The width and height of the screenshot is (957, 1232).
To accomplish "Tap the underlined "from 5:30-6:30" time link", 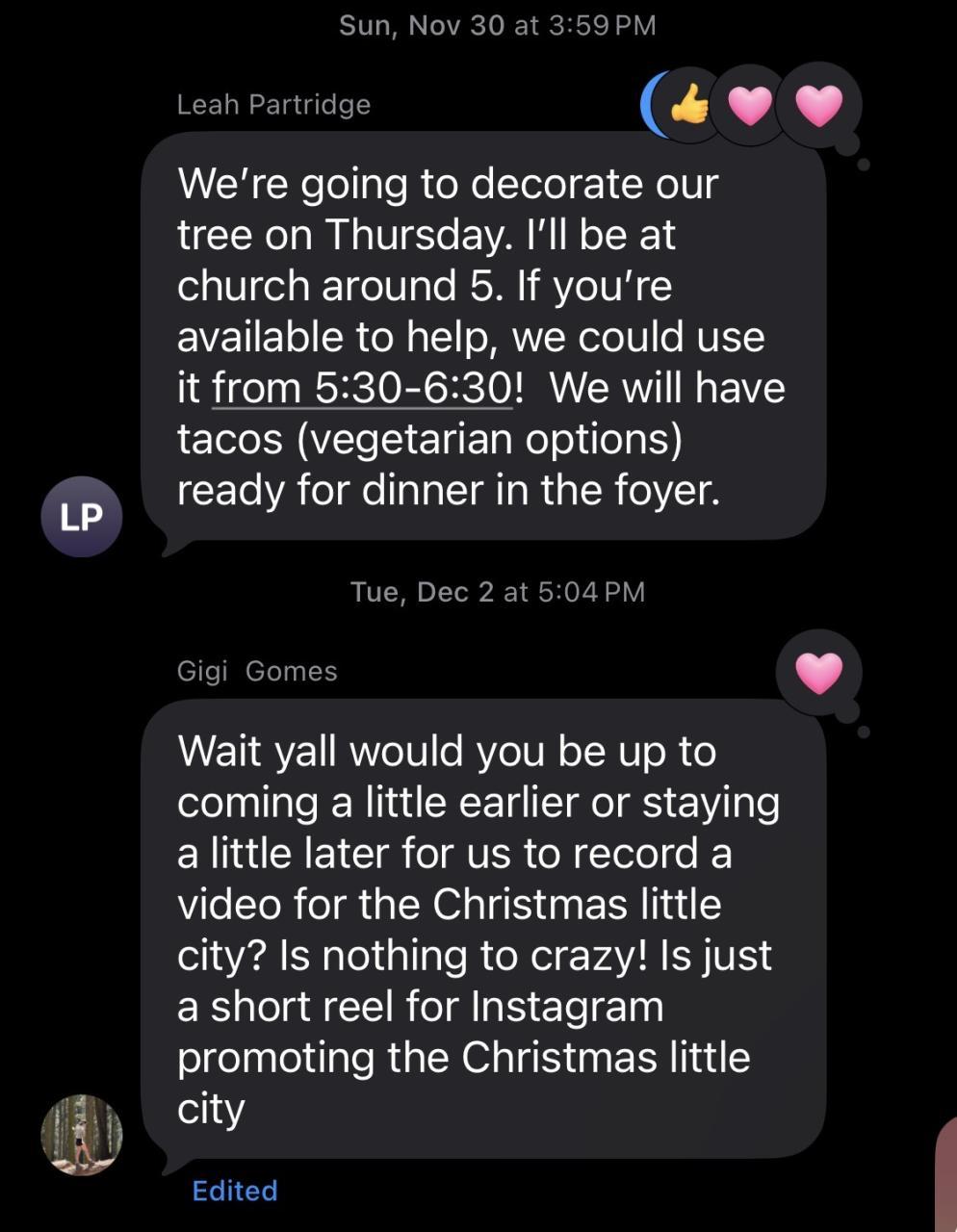I will (363, 389).
